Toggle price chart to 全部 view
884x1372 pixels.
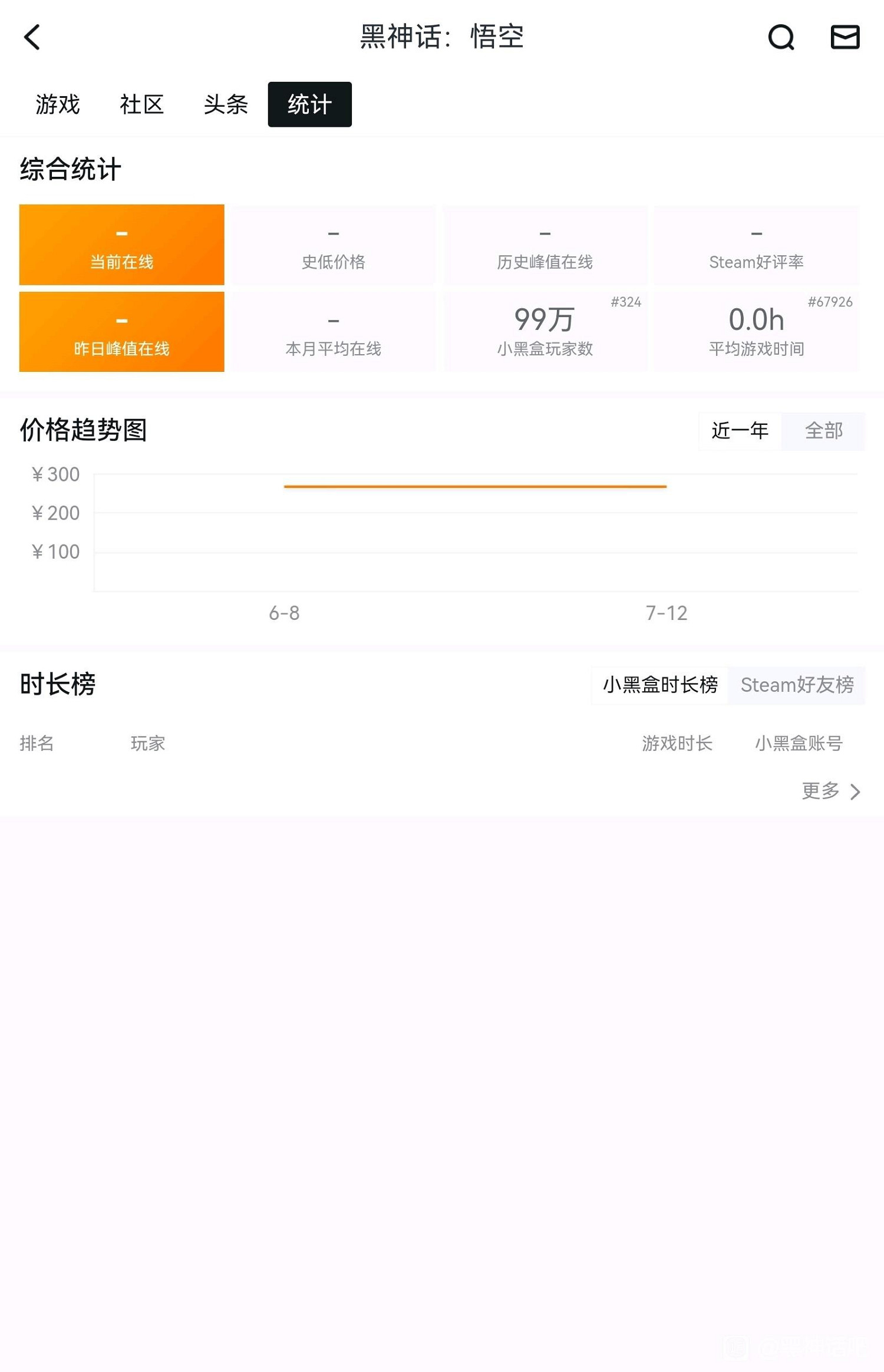coord(824,431)
